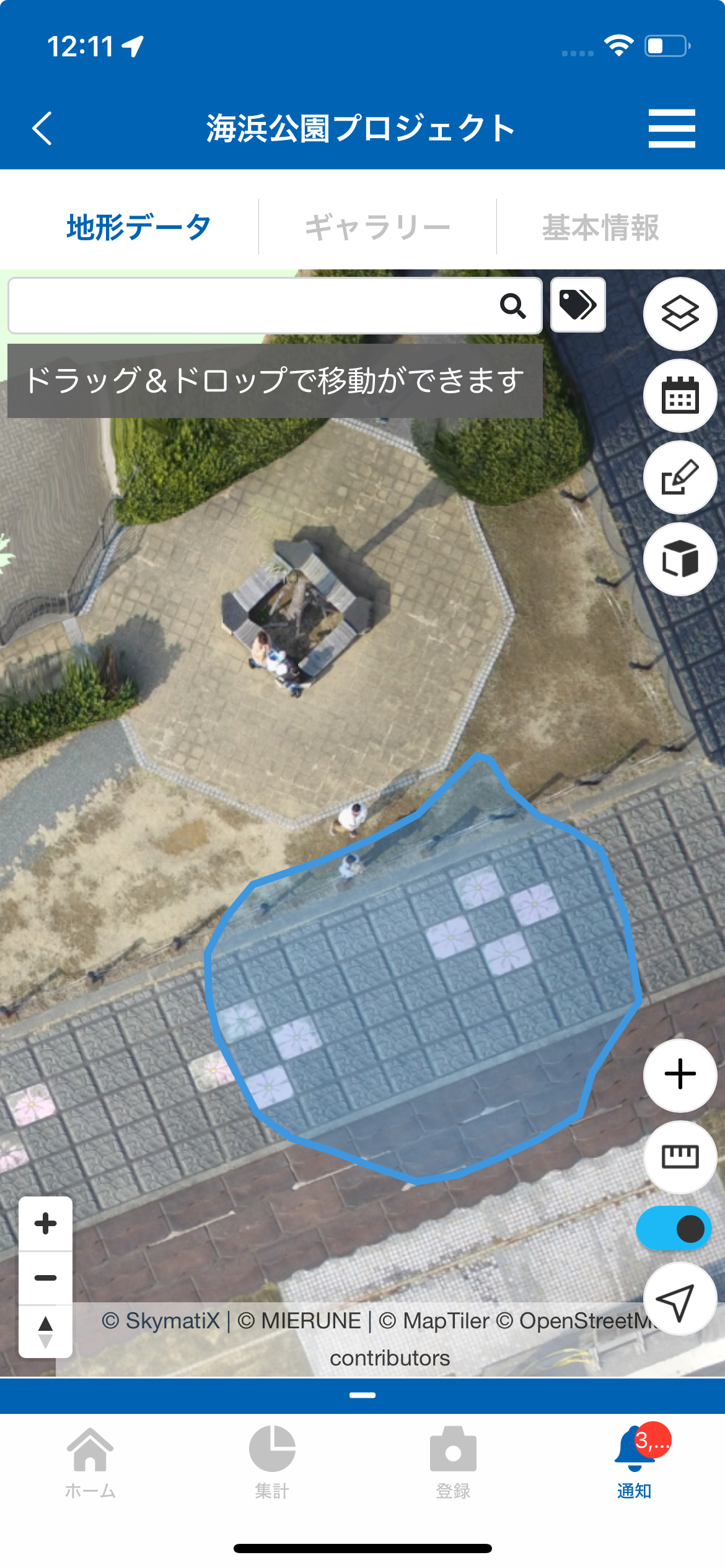Image resolution: width=725 pixels, height=1568 pixels.
Task: Tap the magnifier search icon
Action: [513, 306]
